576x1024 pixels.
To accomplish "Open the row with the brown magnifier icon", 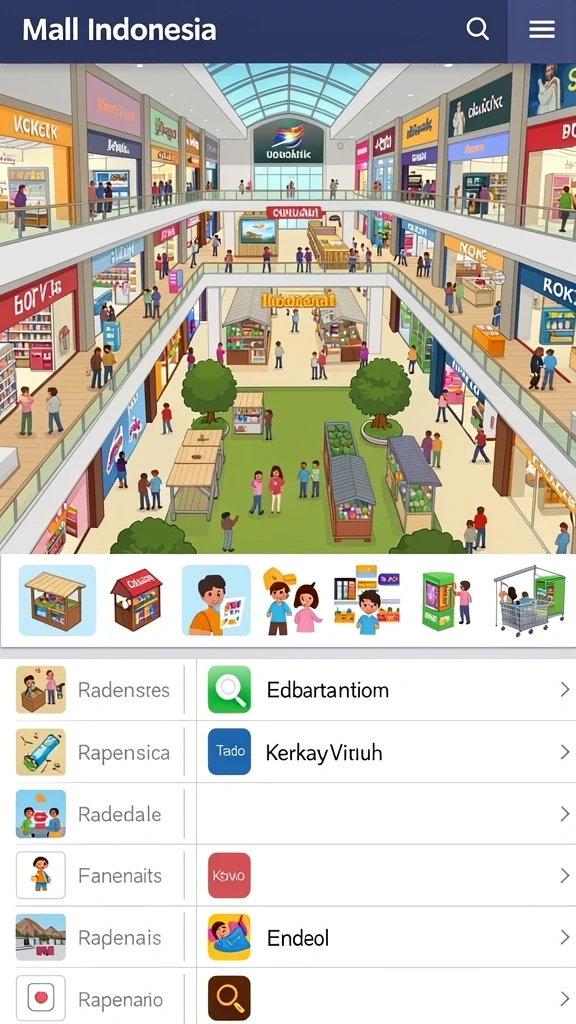I will click(x=386, y=999).
